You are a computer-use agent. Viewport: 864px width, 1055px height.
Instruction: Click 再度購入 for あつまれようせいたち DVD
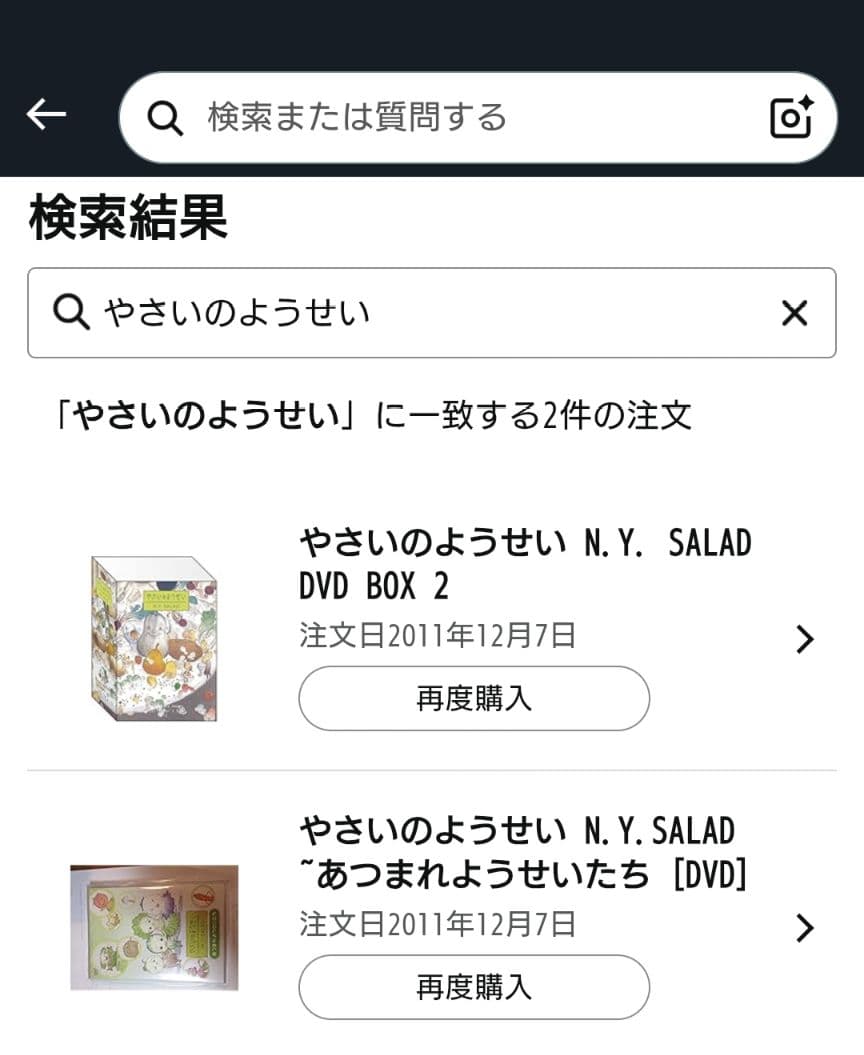coord(473,986)
